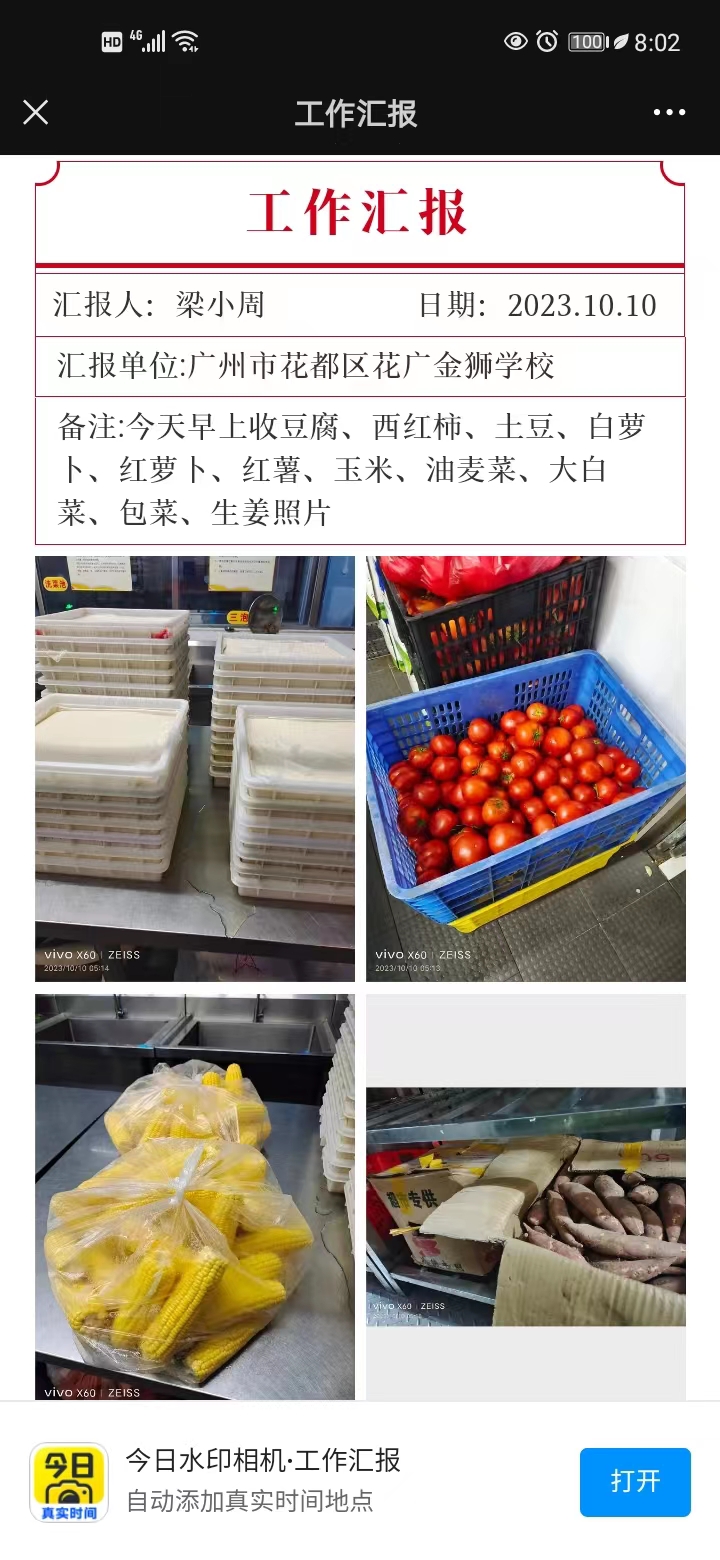Close the 工作汇报 page
Screen dimensions: 720x1560
[36, 112]
